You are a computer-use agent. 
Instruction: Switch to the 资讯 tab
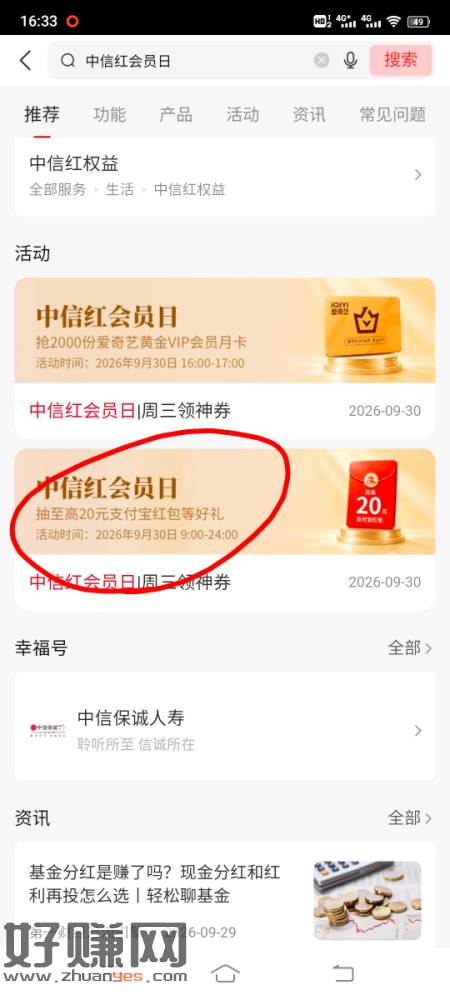click(308, 115)
